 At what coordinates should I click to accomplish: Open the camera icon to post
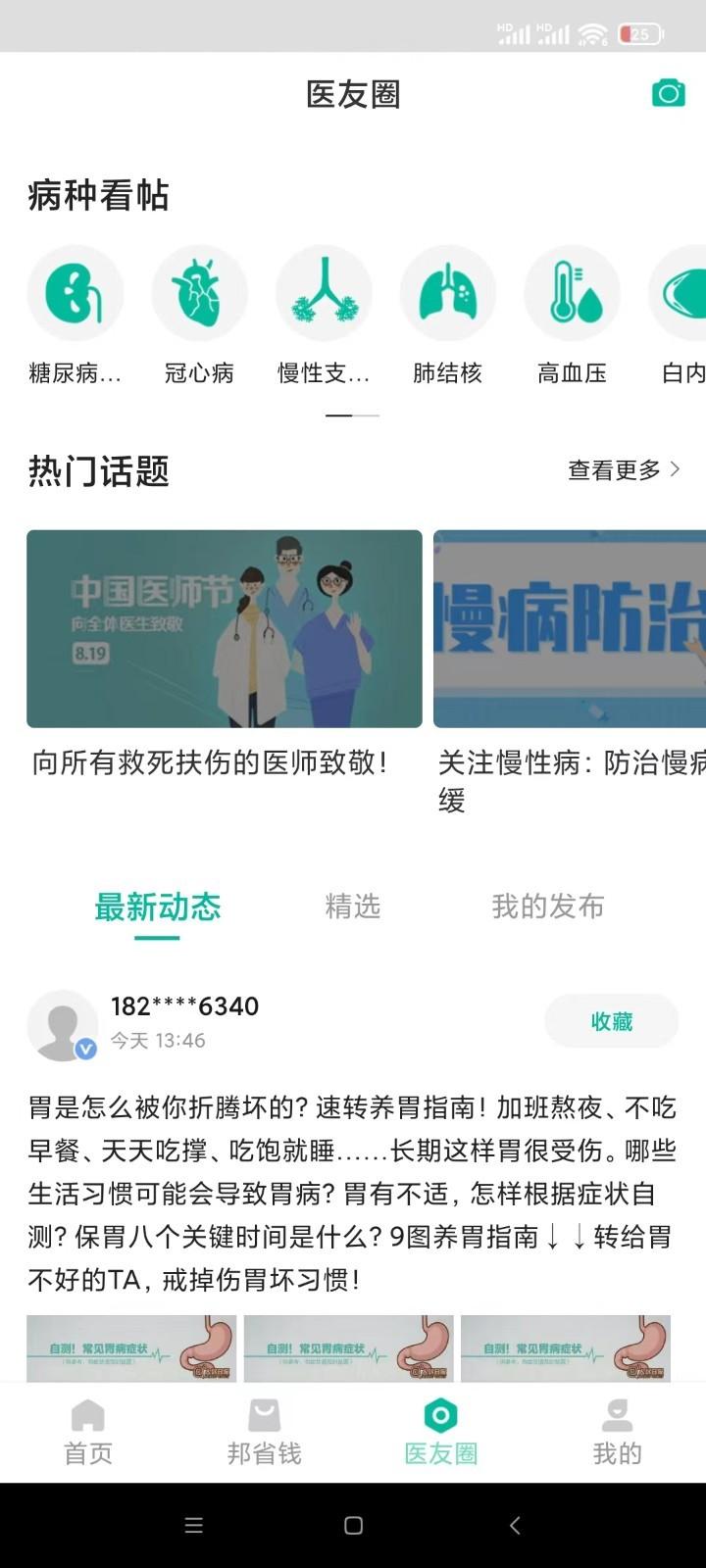(668, 94)
